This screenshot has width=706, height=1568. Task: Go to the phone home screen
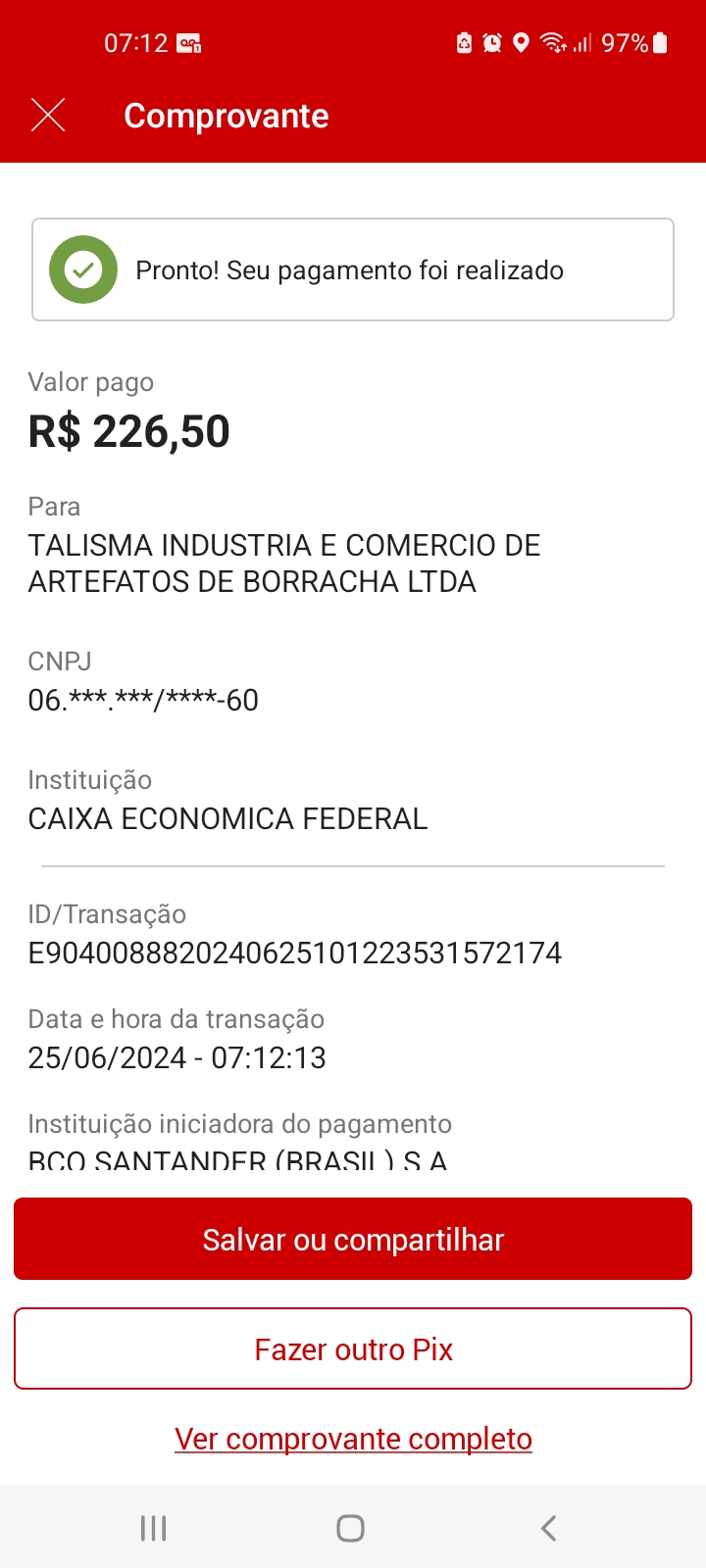point(350,1528)
